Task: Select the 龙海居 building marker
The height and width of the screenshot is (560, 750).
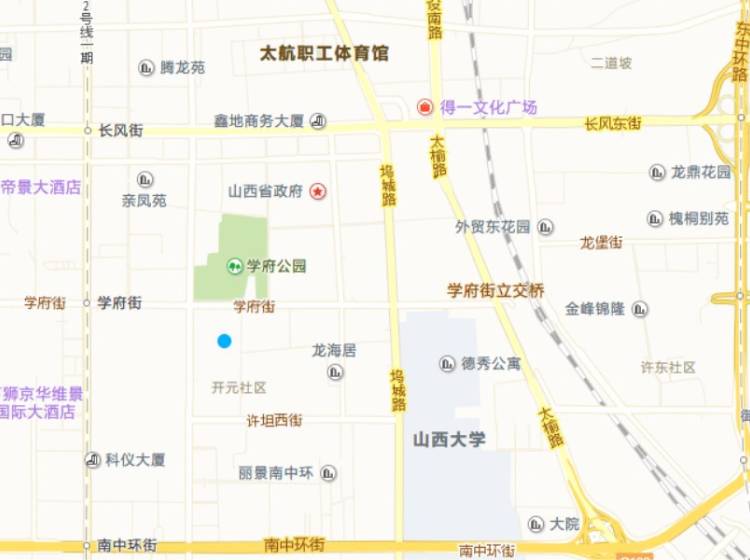Action: coord(335,372)
